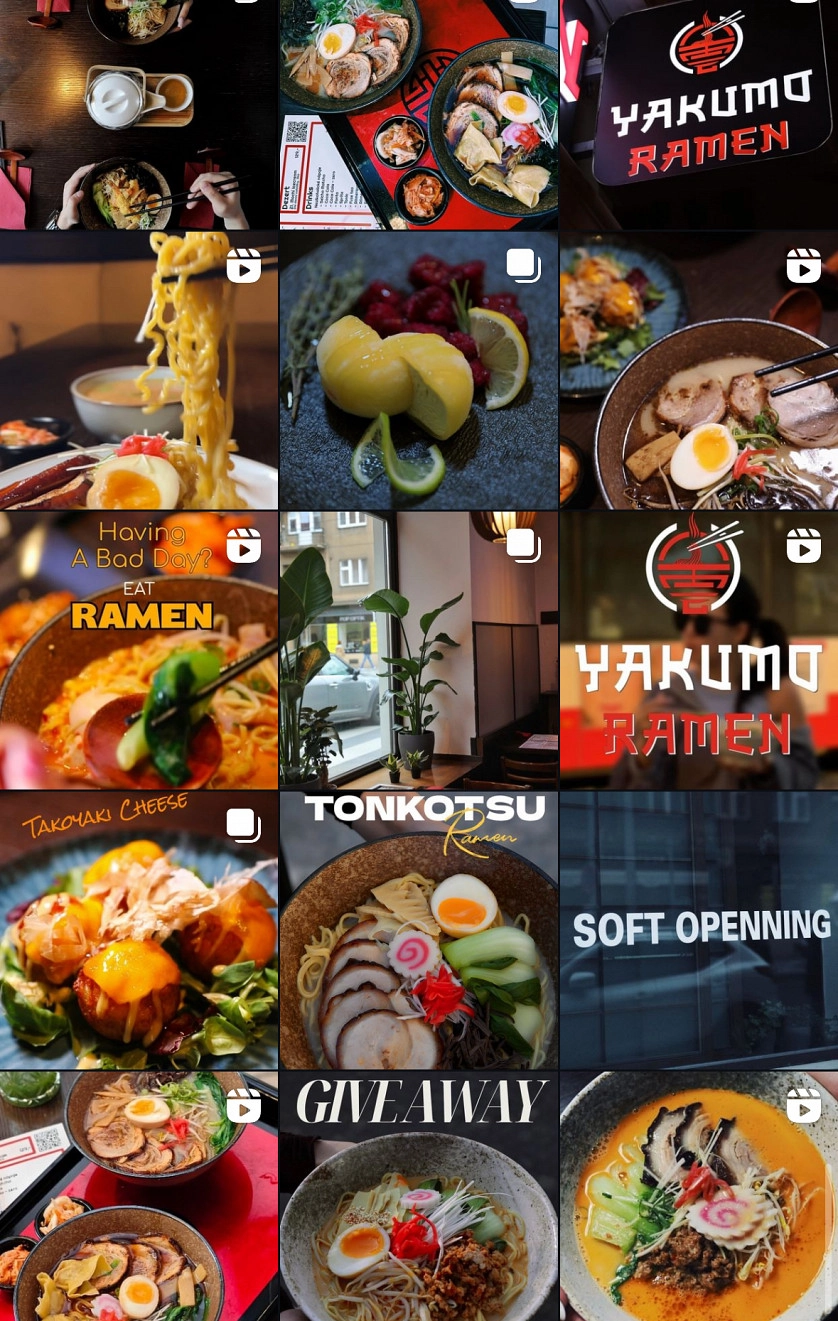Viewport: 838px width, 1321px height.
Task: Open the Yakumo Ramen logo reel with woman
Action: click(x=698, y=650)
